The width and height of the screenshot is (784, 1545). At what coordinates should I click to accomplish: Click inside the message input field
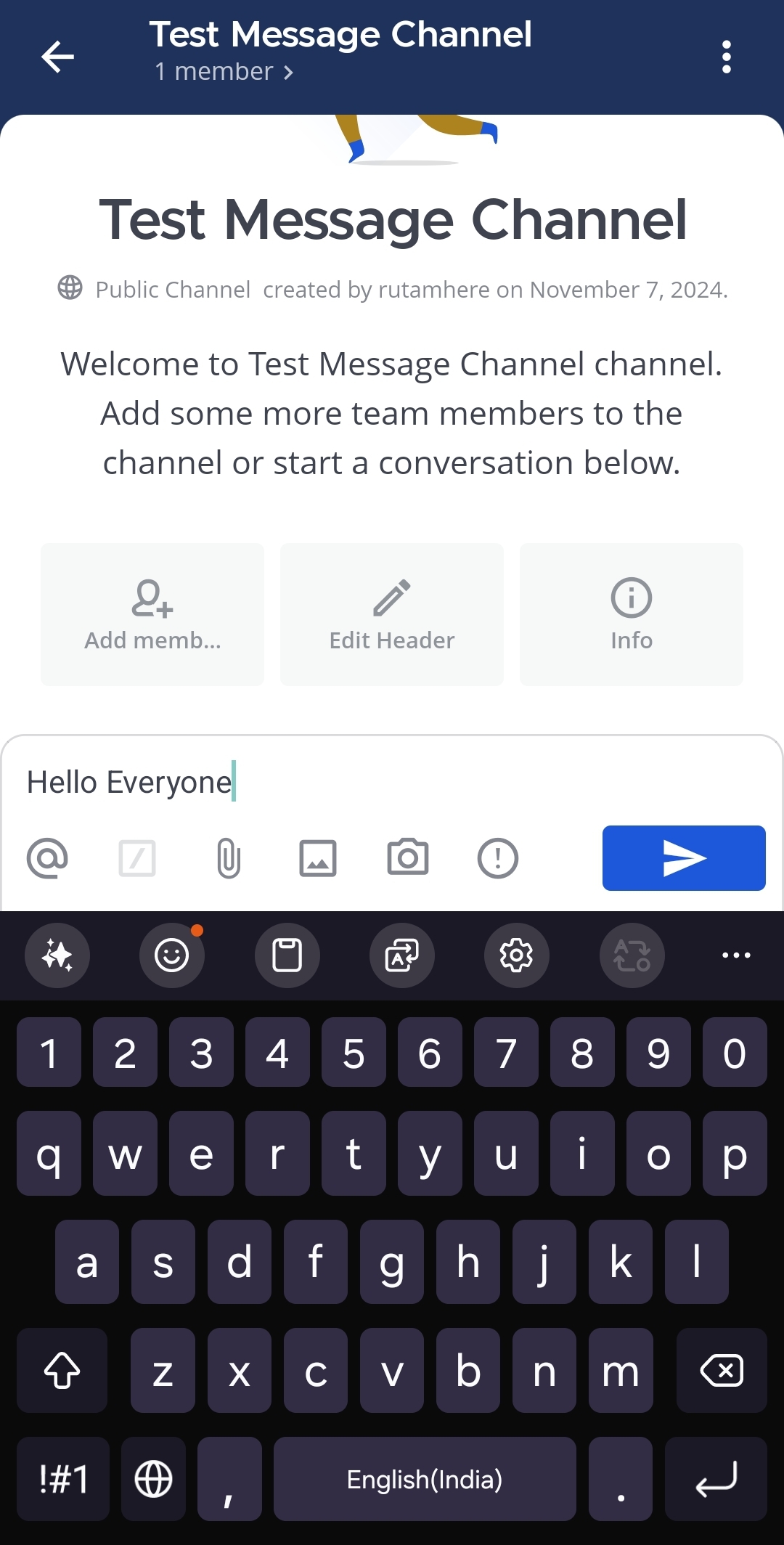click(290, 782)
